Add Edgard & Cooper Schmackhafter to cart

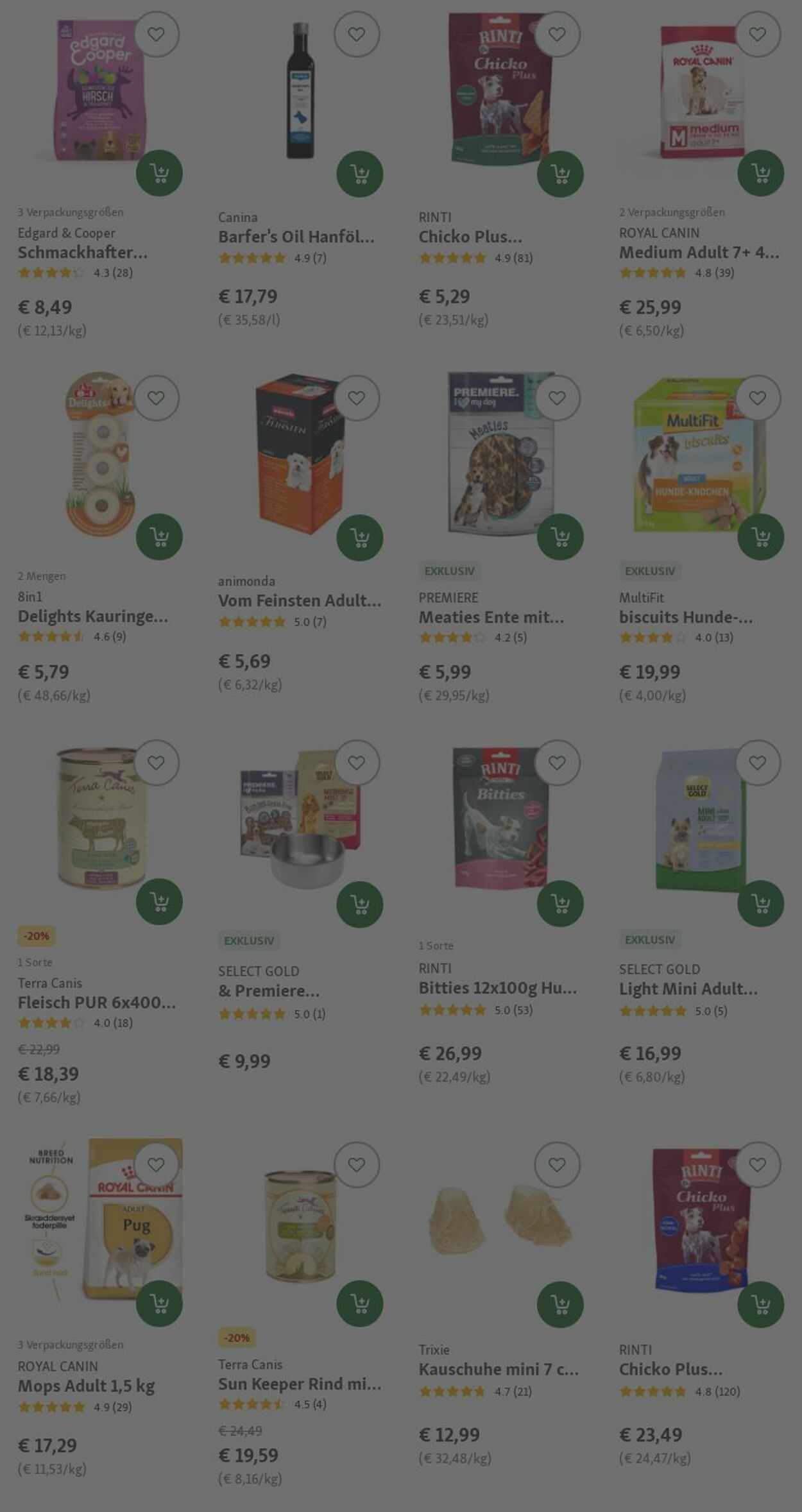click(x=159, y=173)
